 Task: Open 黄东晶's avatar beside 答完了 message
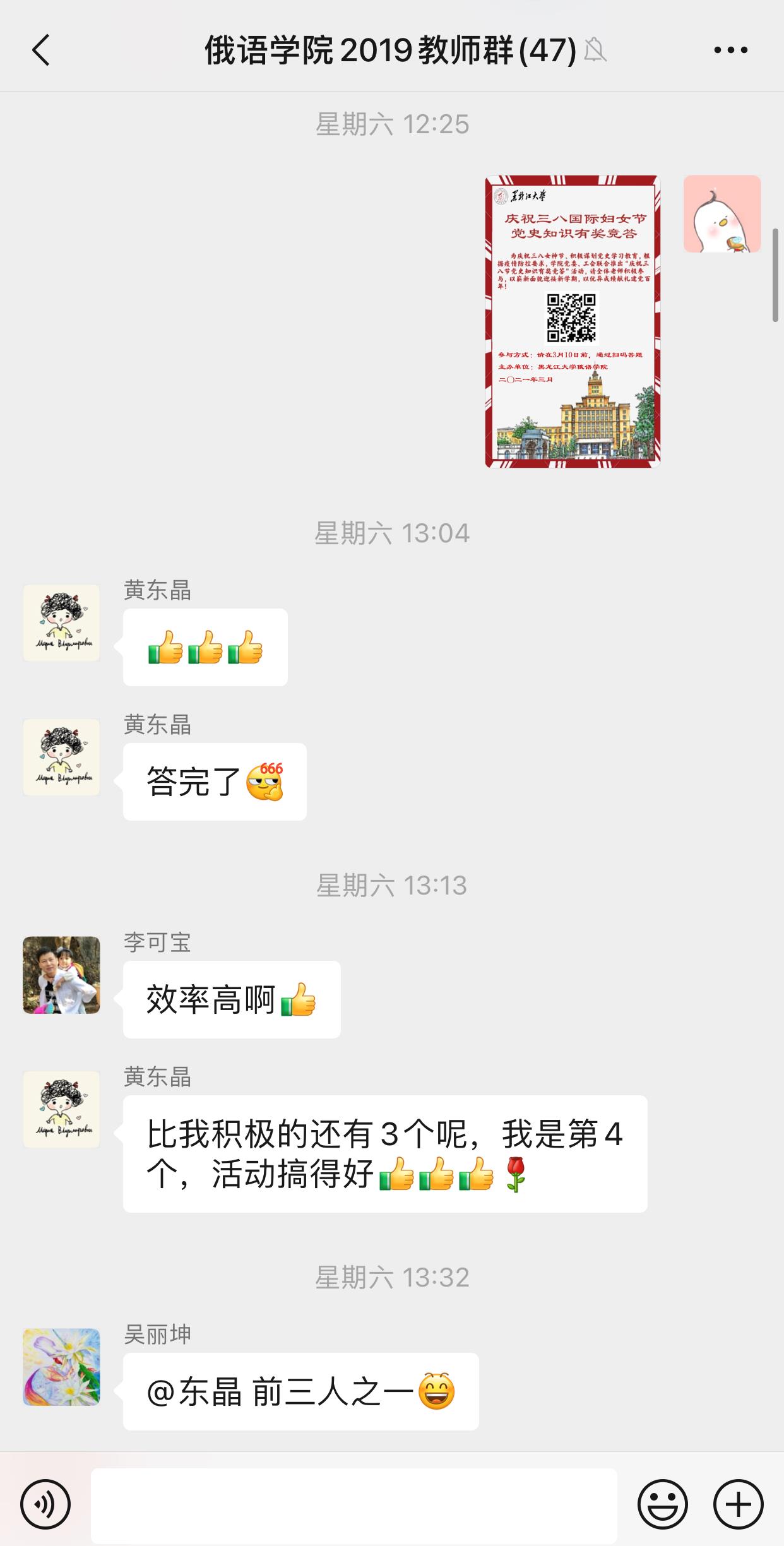pyautogui.click(x=61, y=757)
